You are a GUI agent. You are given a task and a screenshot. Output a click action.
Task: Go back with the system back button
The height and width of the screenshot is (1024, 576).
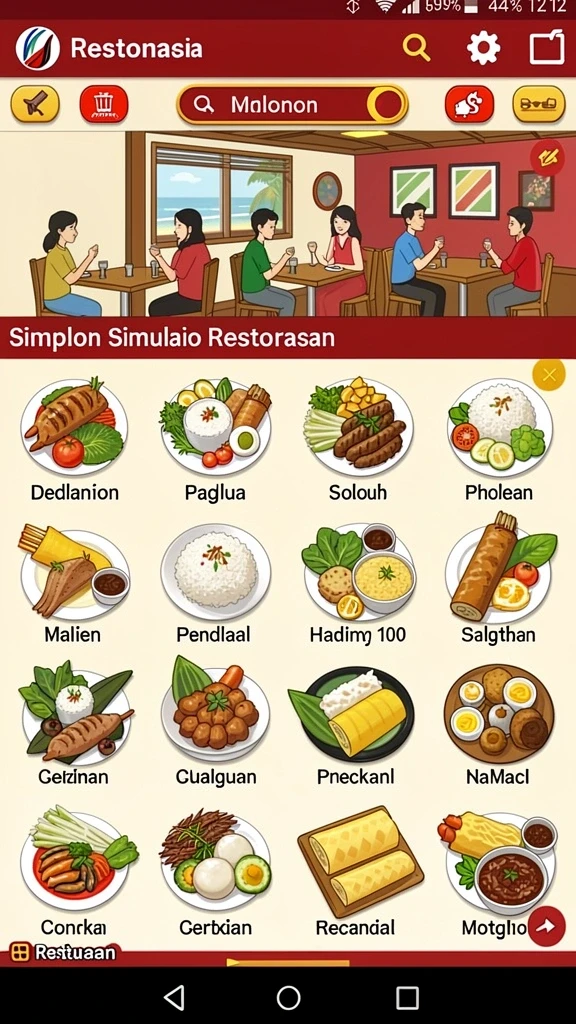[x=174, y=997]
